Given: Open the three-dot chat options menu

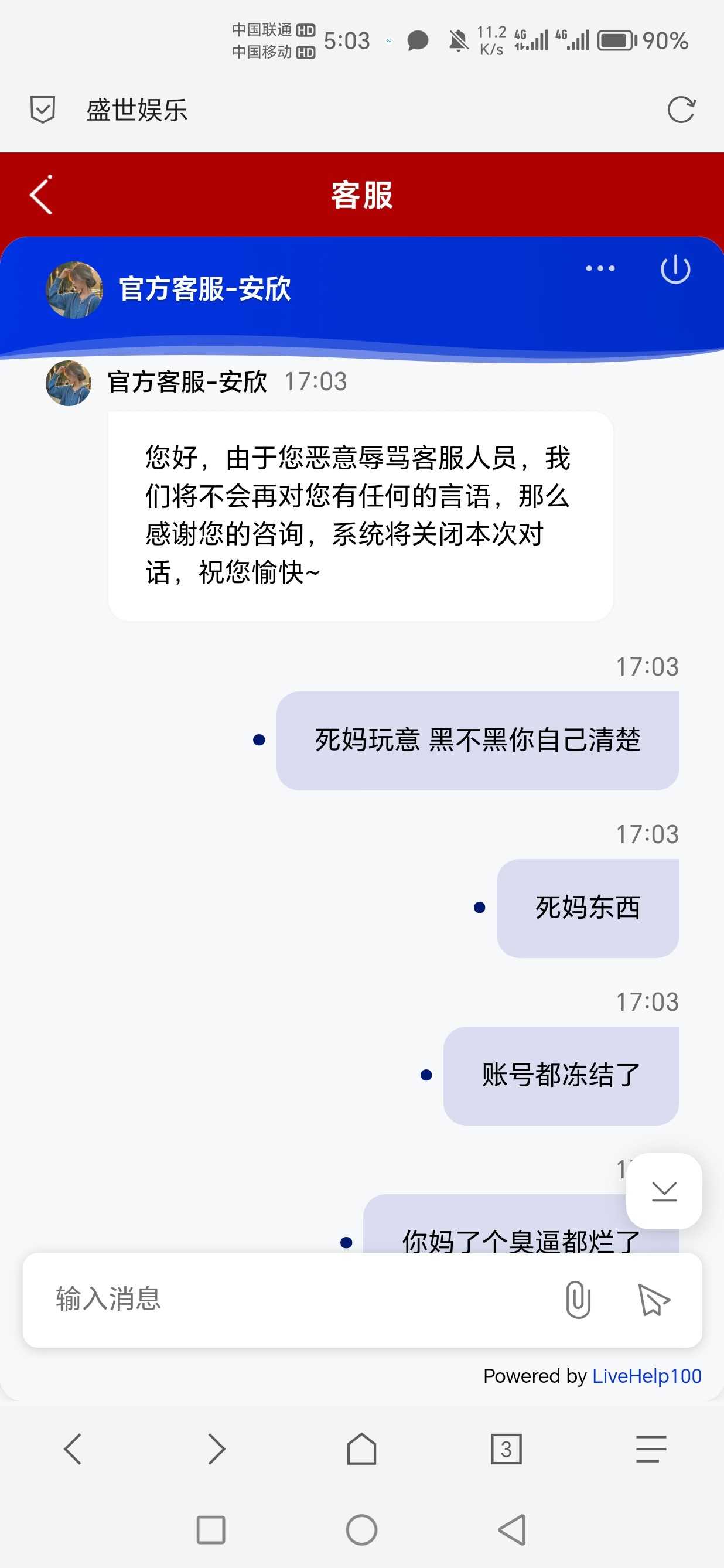Looking at the screenshot, I should point(600,268).
